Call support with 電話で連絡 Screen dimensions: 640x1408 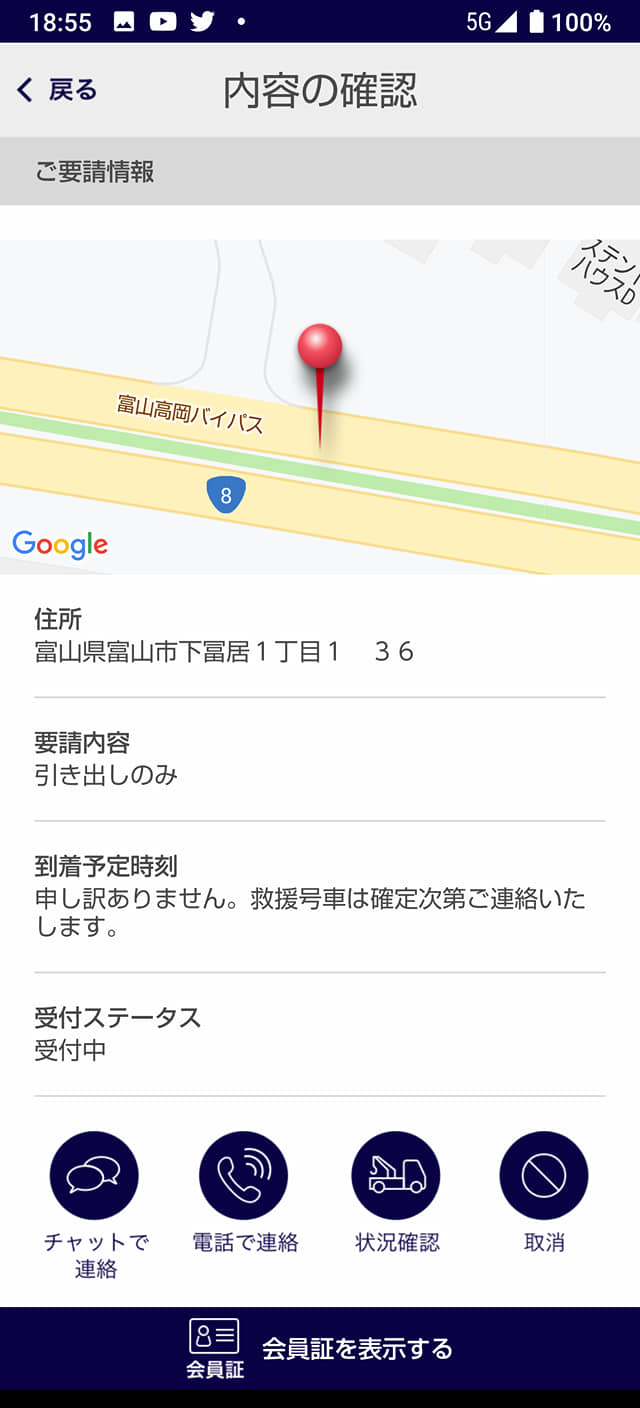tap(243, 1176)
